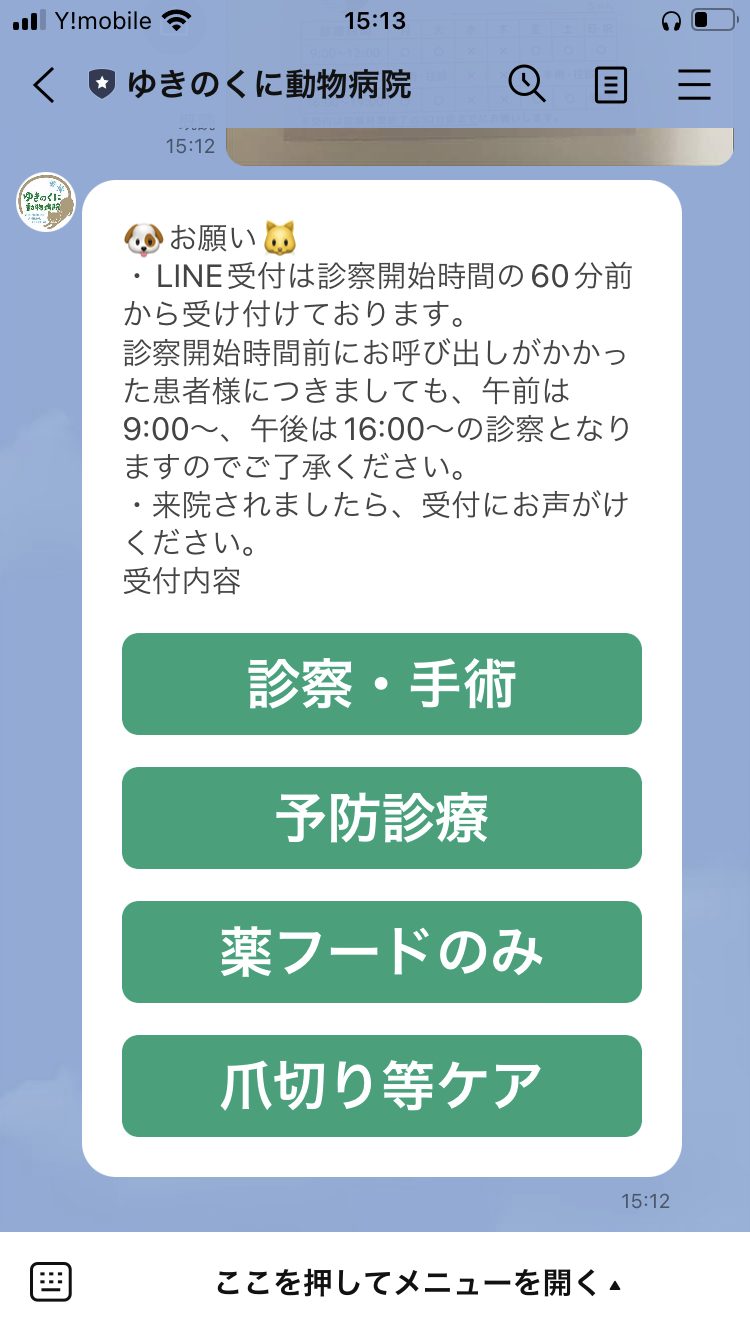Viewport: 750px width, 1334px height.
Task: Open ゆきのくに動物病院 profile avatar
Action: [x=46, y=203]
